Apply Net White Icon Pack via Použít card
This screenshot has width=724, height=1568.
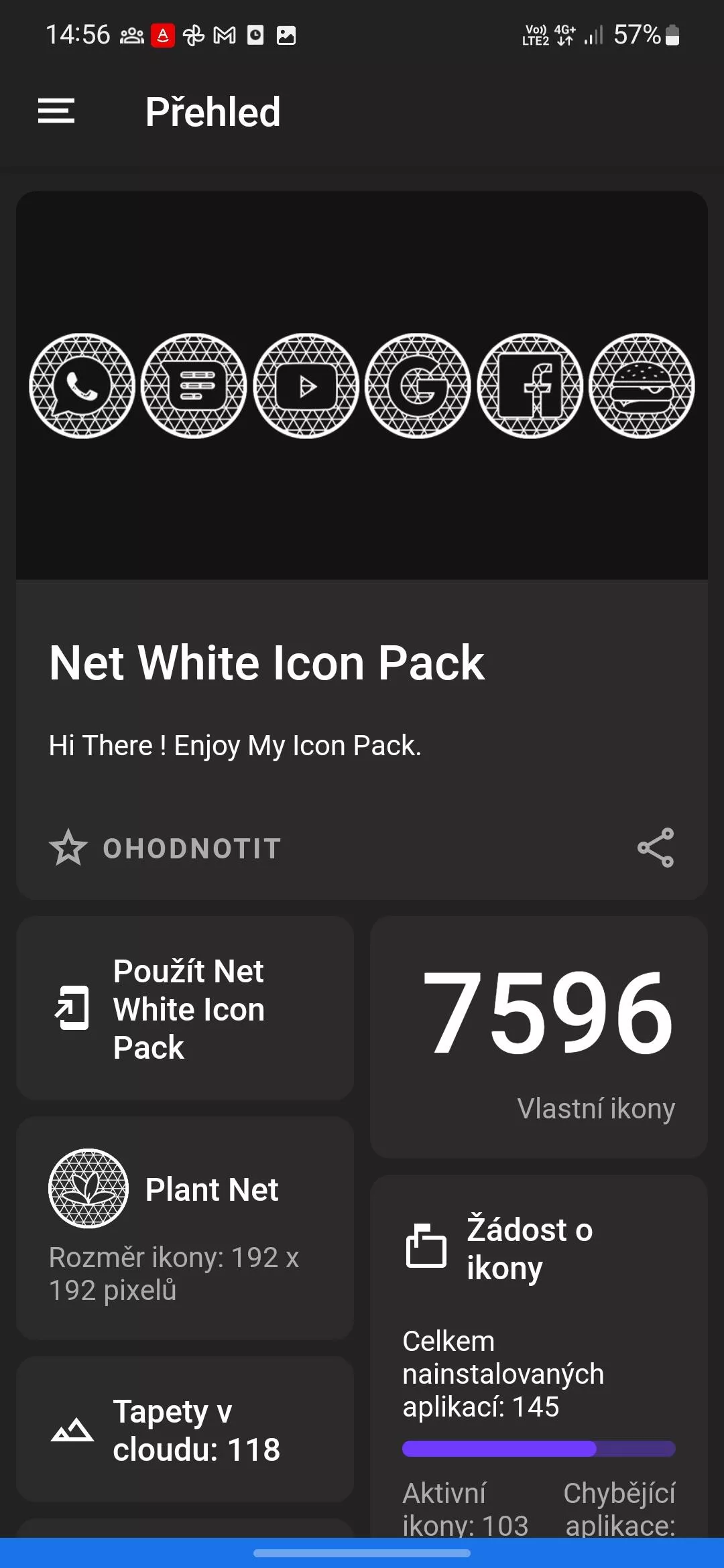(185, 1008)
